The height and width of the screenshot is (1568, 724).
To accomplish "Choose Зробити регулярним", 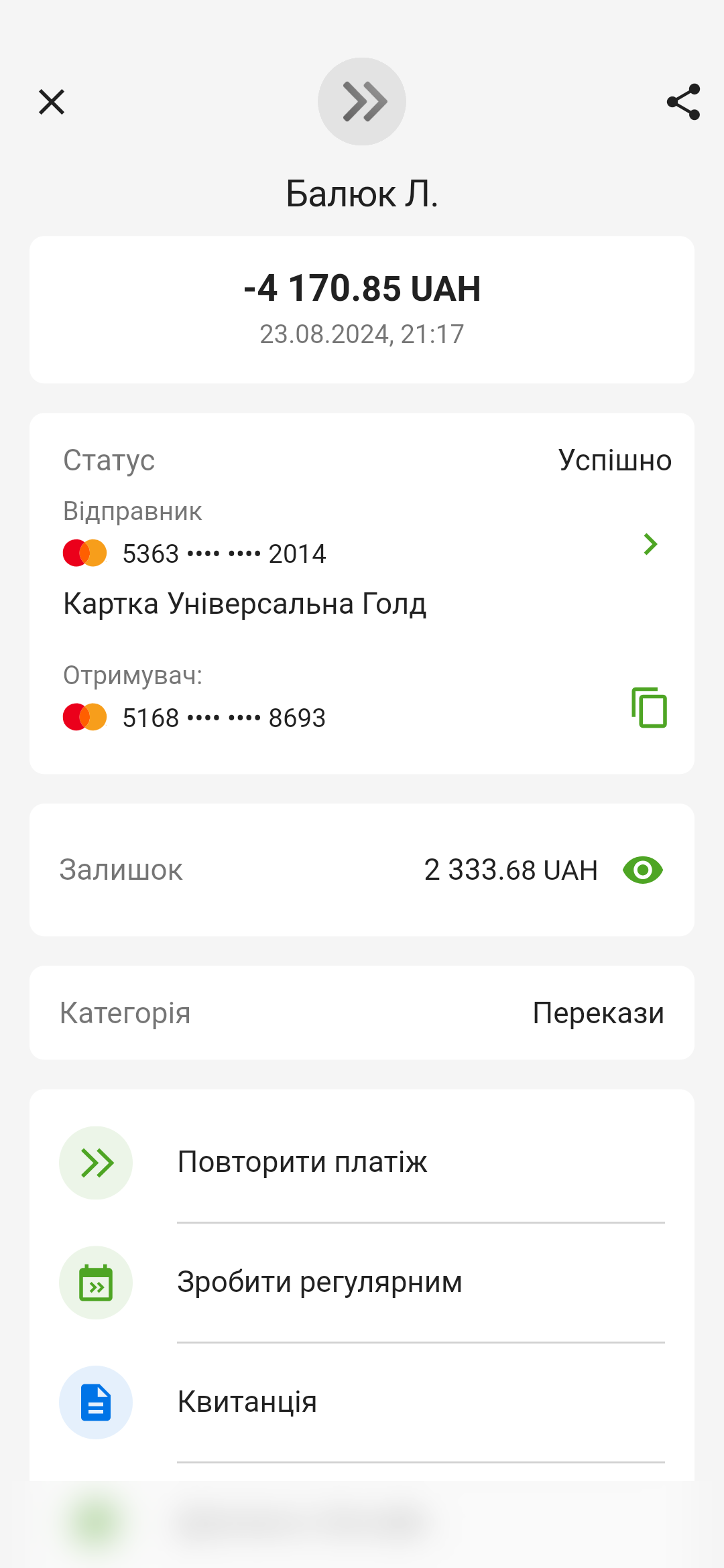I will (362, 1283).
